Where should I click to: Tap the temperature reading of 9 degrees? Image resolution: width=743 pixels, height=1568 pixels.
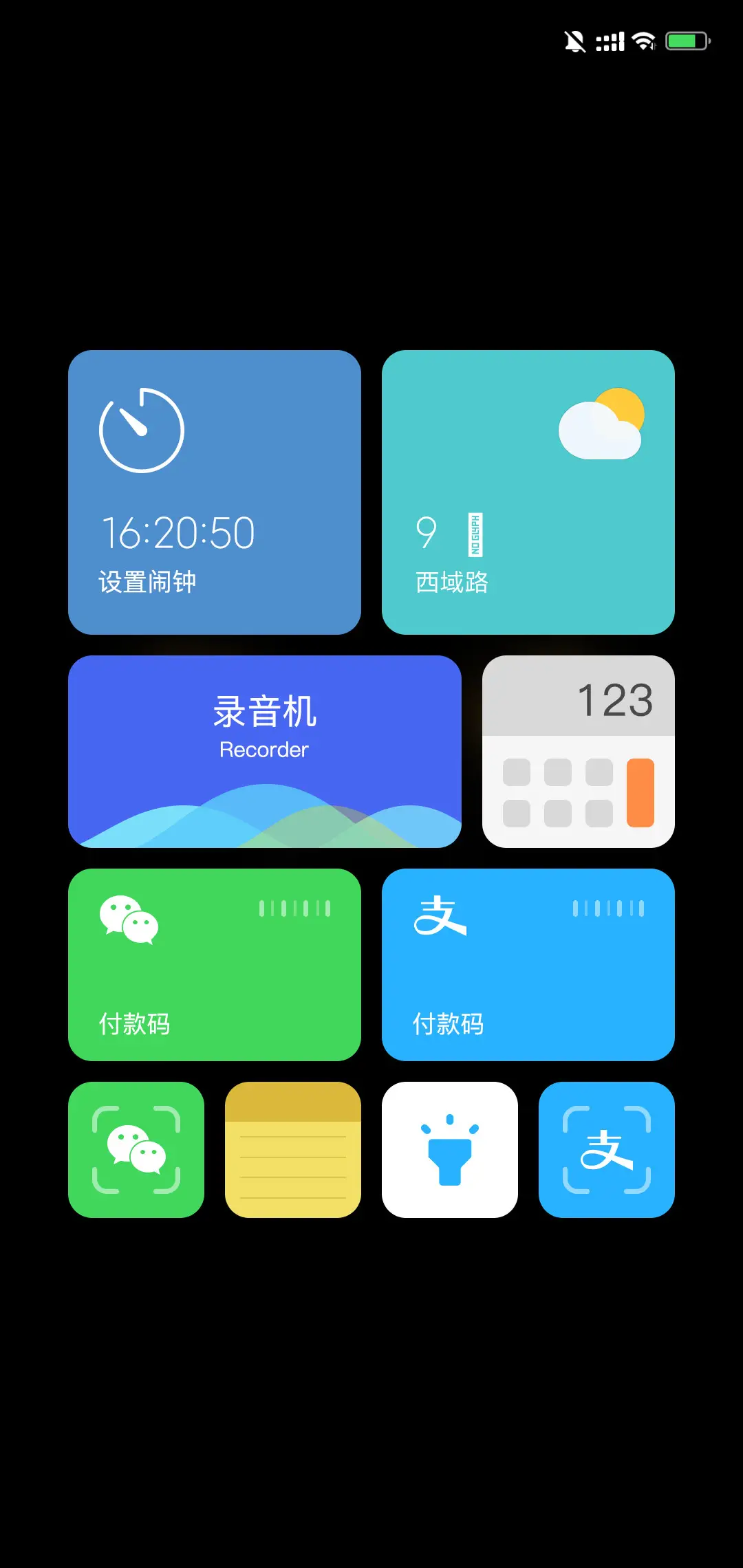427,533
